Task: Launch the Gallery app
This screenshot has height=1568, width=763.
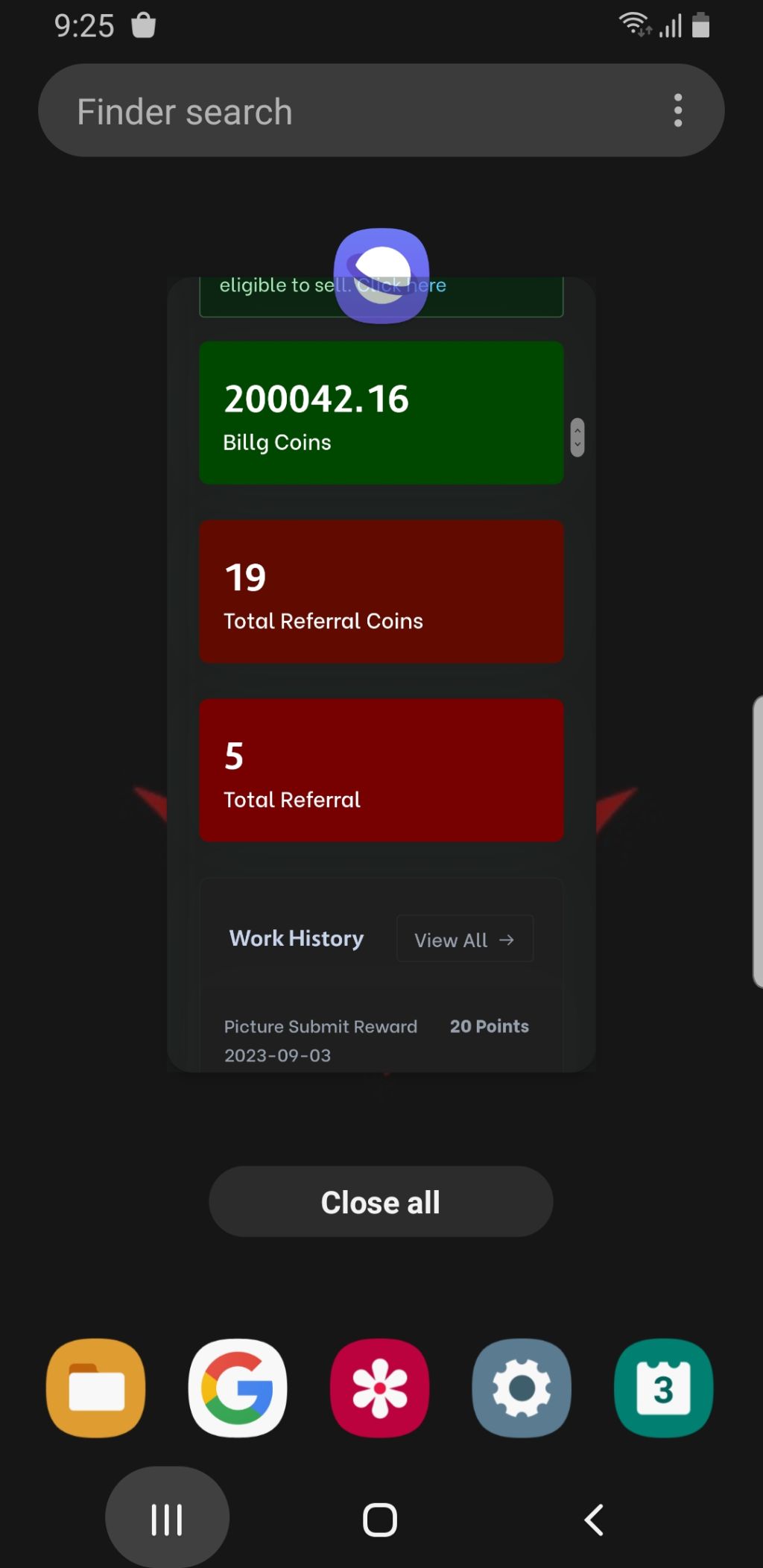Action: point(380,1388)
